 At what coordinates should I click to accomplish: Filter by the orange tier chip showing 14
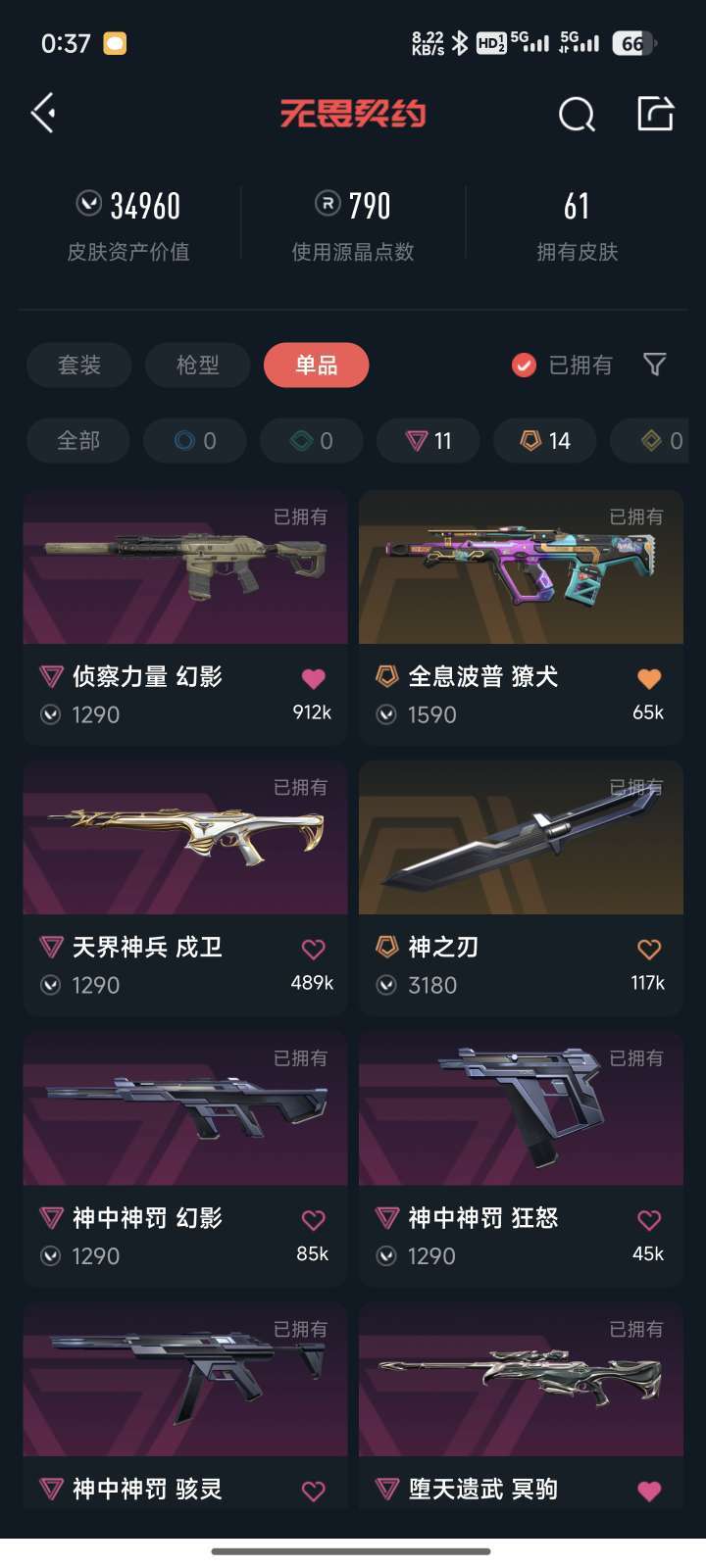click(545, 441)
